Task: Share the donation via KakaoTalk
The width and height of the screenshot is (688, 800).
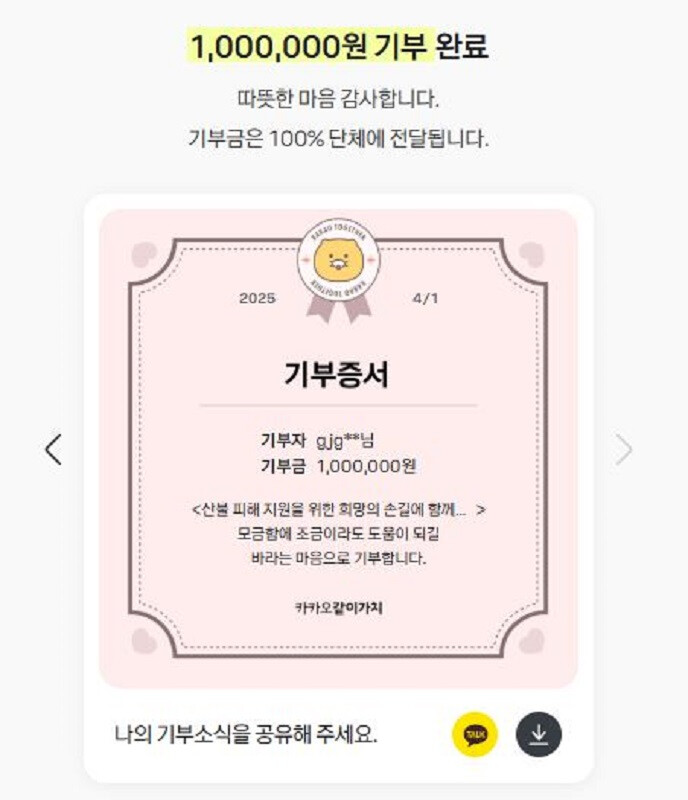Action: point(474,735)
